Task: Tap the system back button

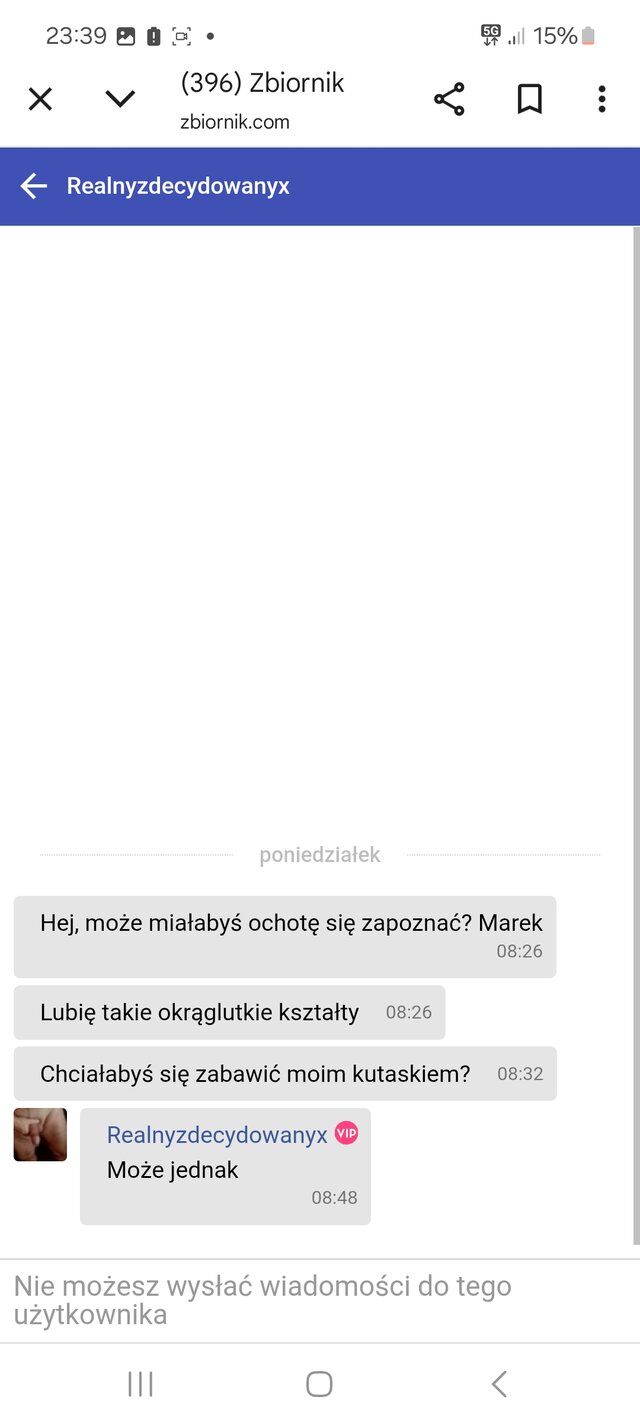Action: pos(499,1384)
